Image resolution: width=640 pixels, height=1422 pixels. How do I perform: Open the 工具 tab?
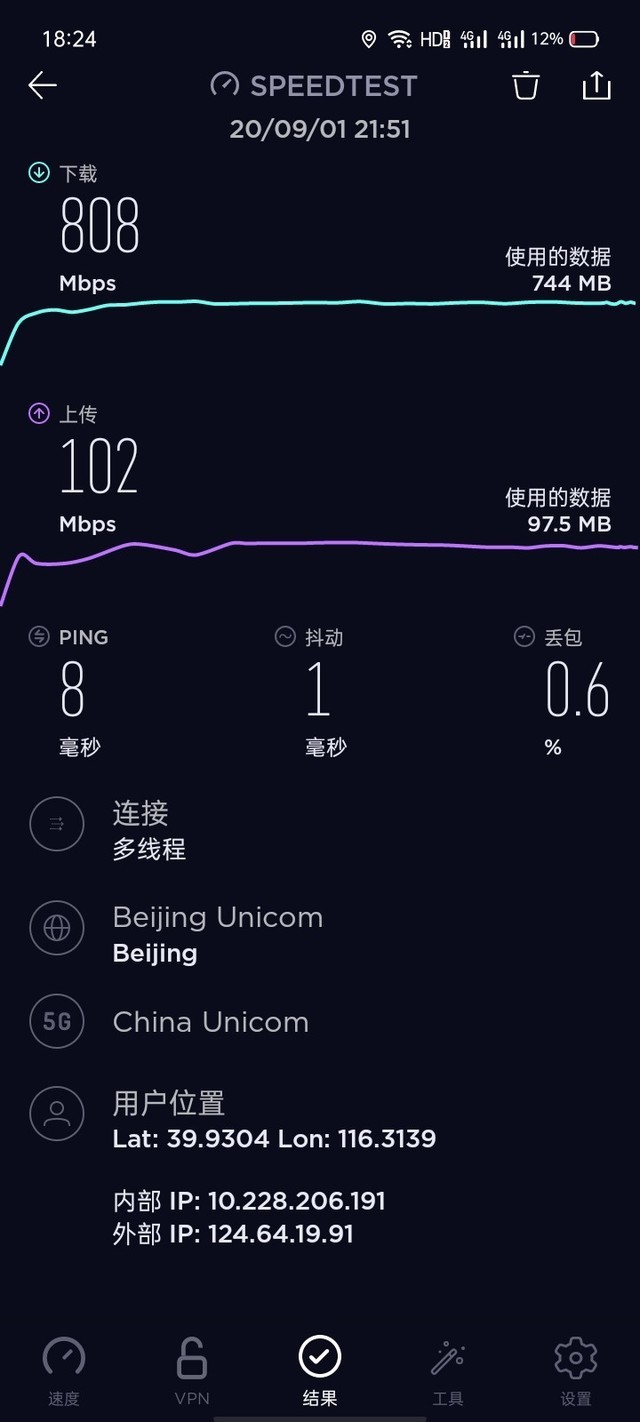(448, 1372)
